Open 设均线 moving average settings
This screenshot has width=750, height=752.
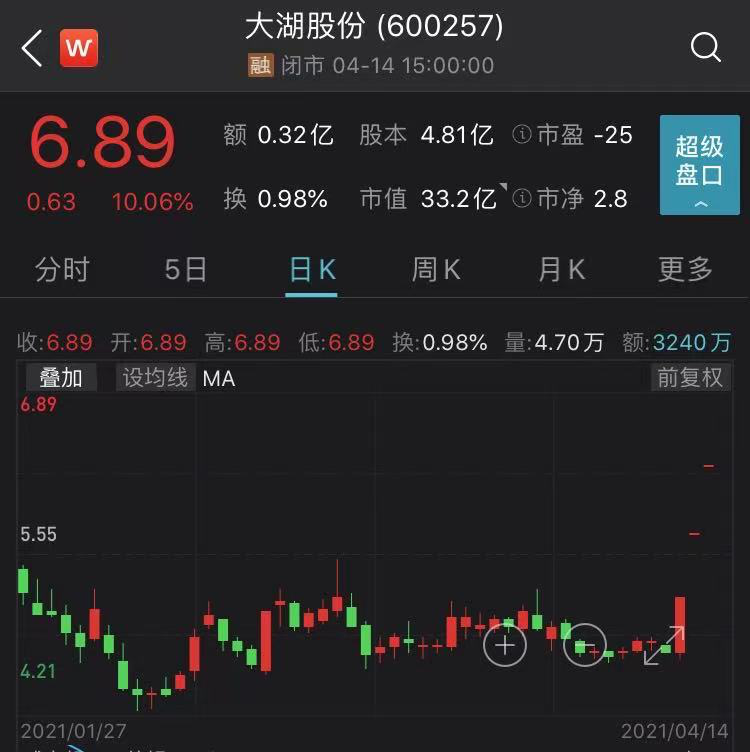pyautogui.click(x=155, y=377)
